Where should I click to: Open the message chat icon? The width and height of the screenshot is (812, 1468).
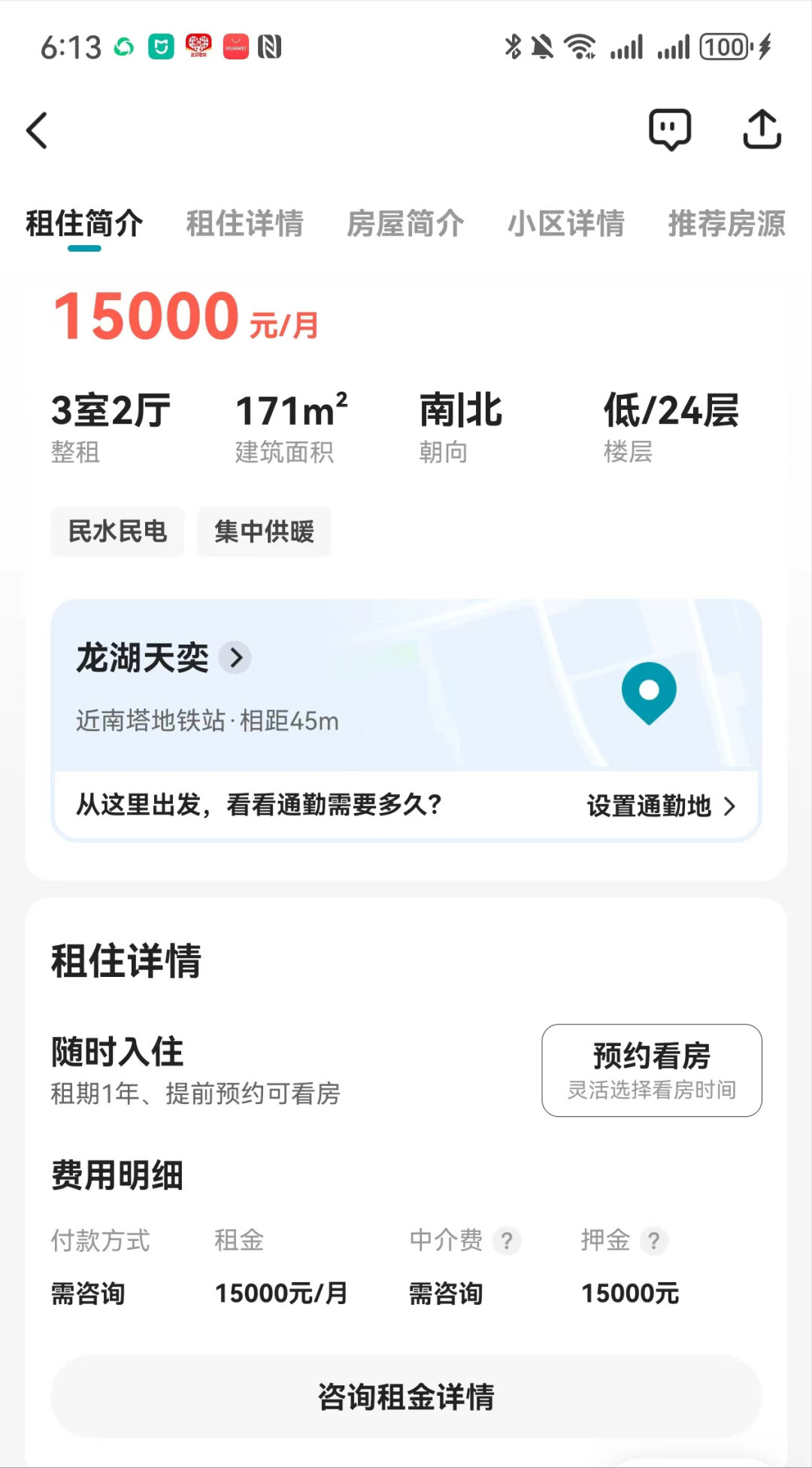670,129
